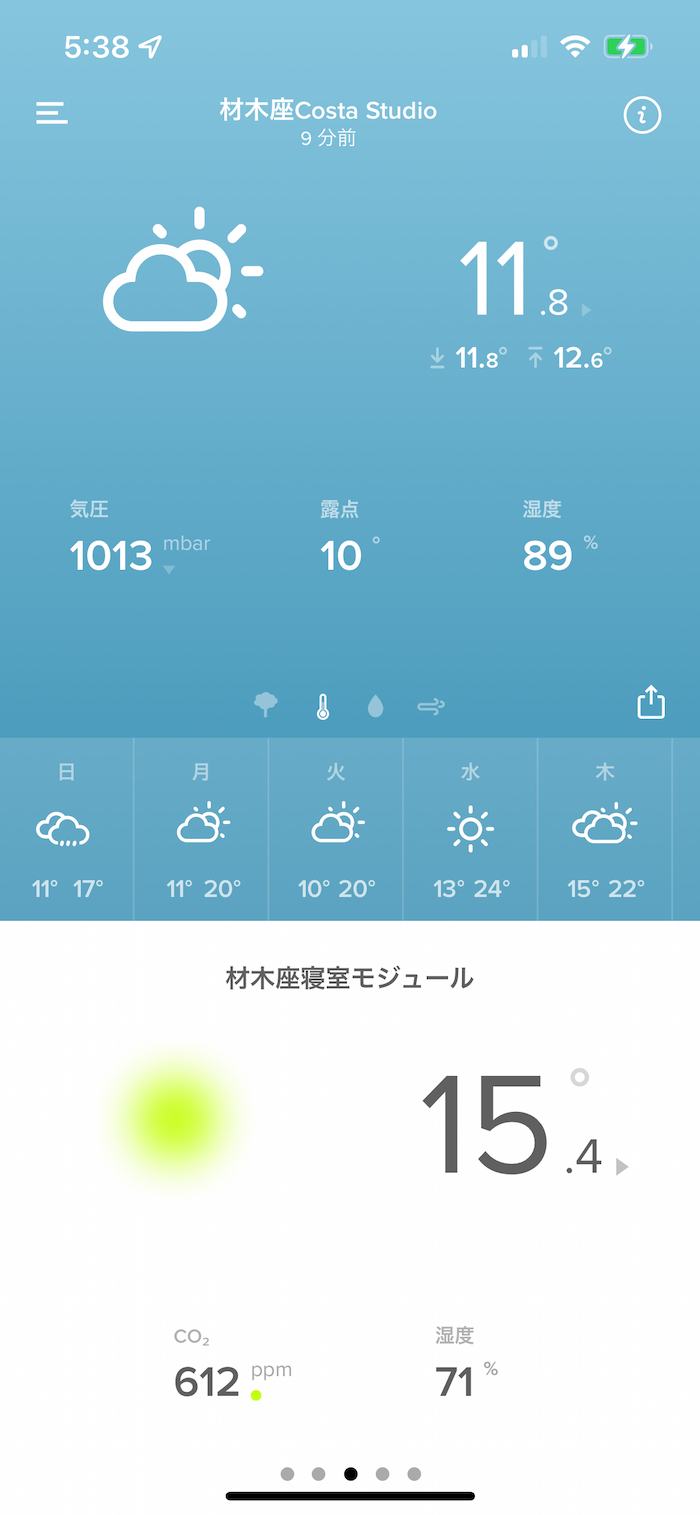This screenshot has height=1515, width=700.
Task: Select the thermometer temperature view
Action: point(322,707)
